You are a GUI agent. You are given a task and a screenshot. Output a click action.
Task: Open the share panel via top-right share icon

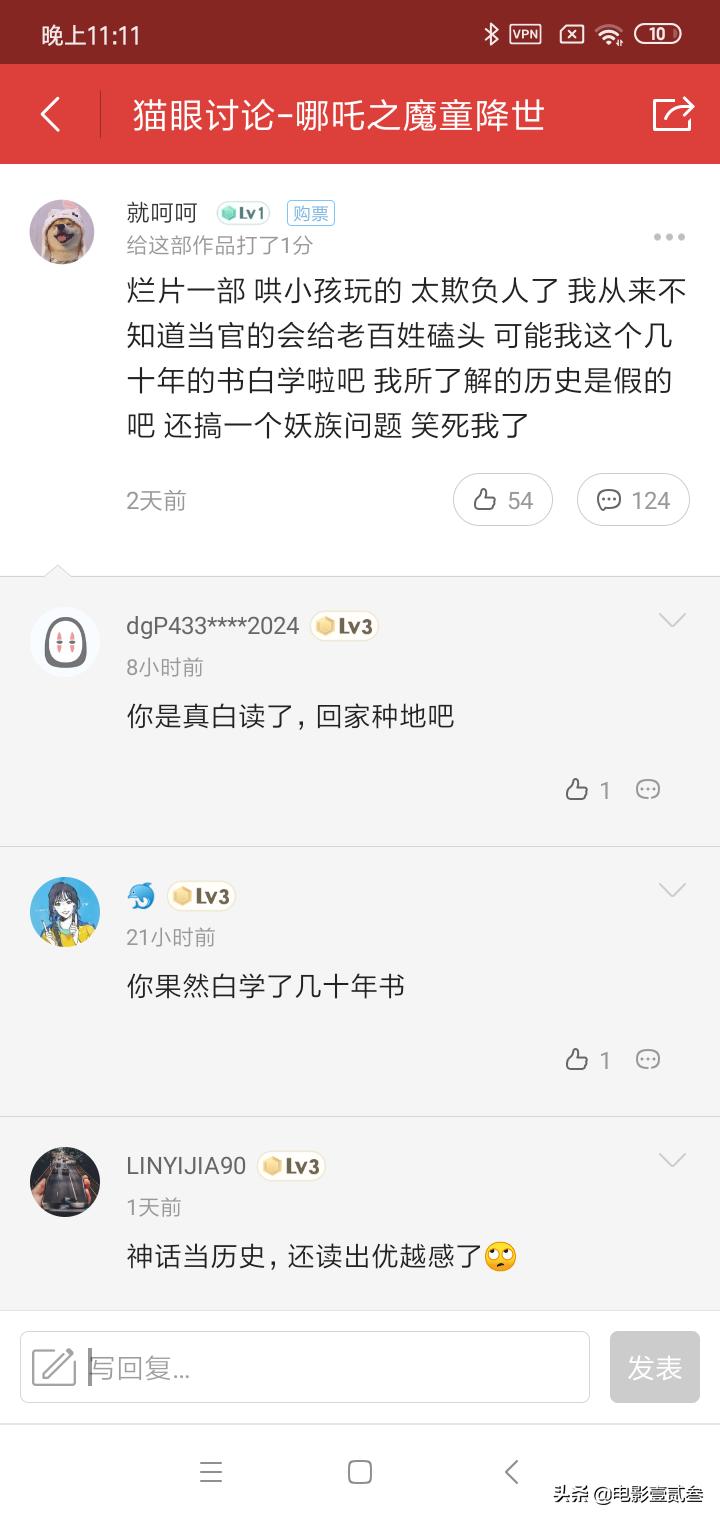[673, 114]
